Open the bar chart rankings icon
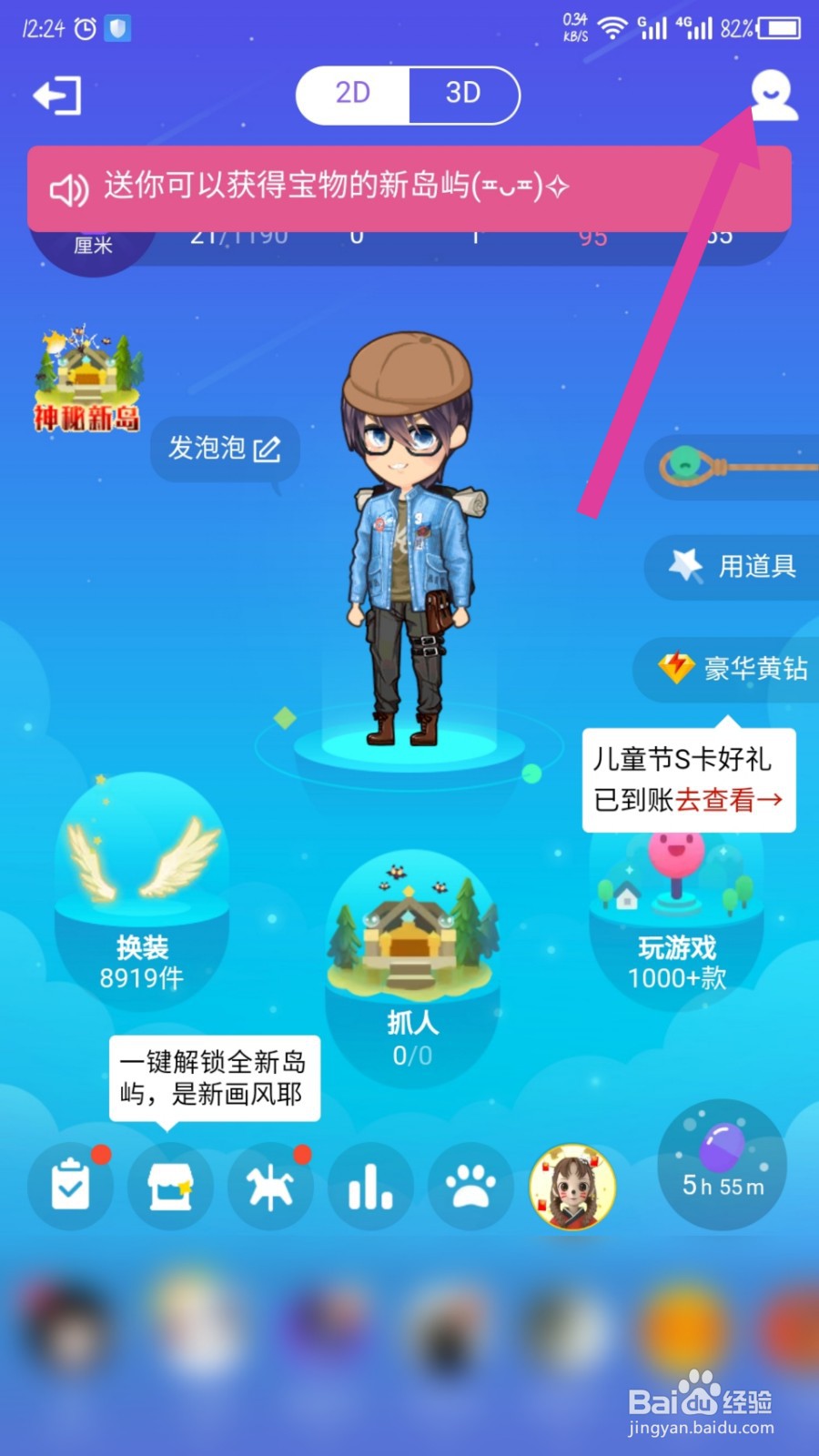This screenshot has height=1456, width=819. pos(370,1187)
